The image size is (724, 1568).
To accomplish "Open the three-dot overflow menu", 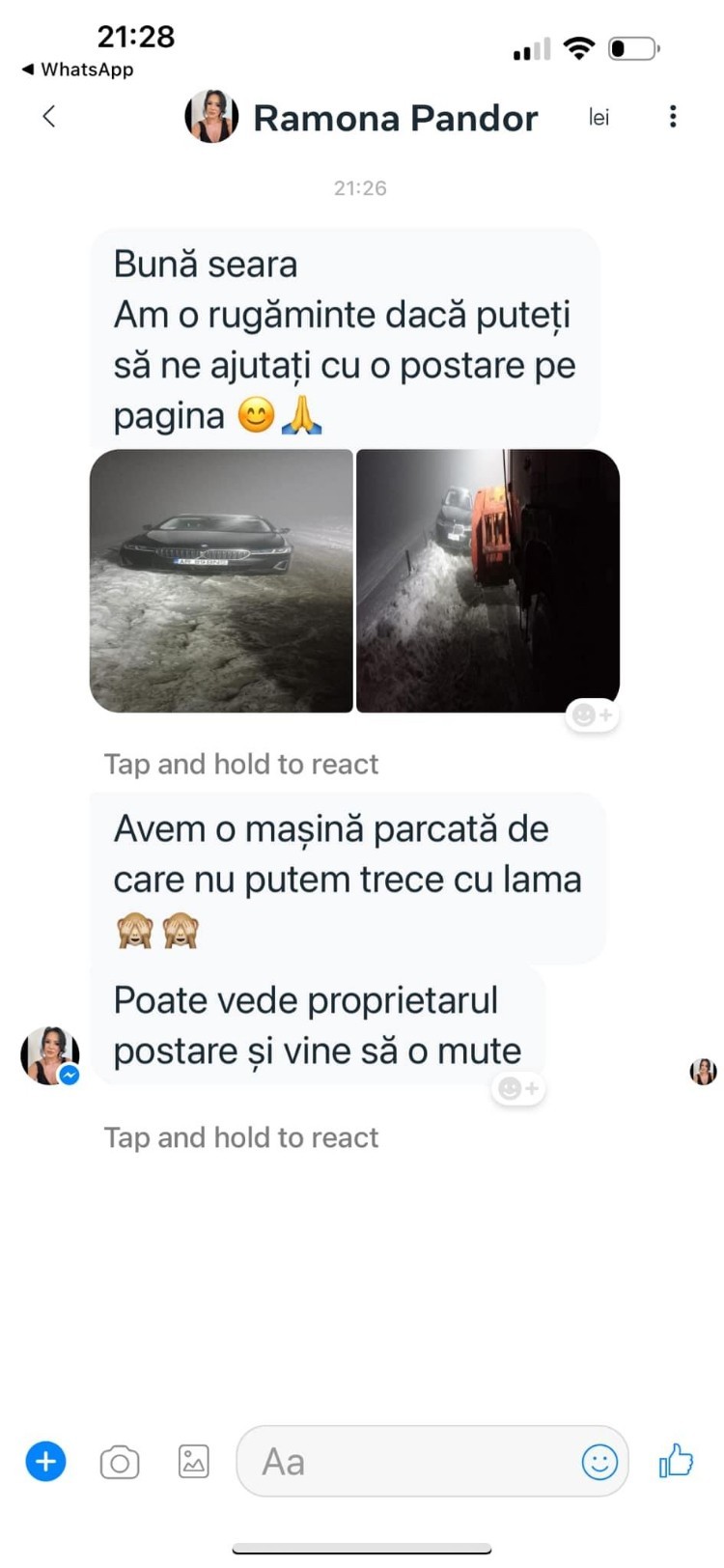I will click(673, 117).
